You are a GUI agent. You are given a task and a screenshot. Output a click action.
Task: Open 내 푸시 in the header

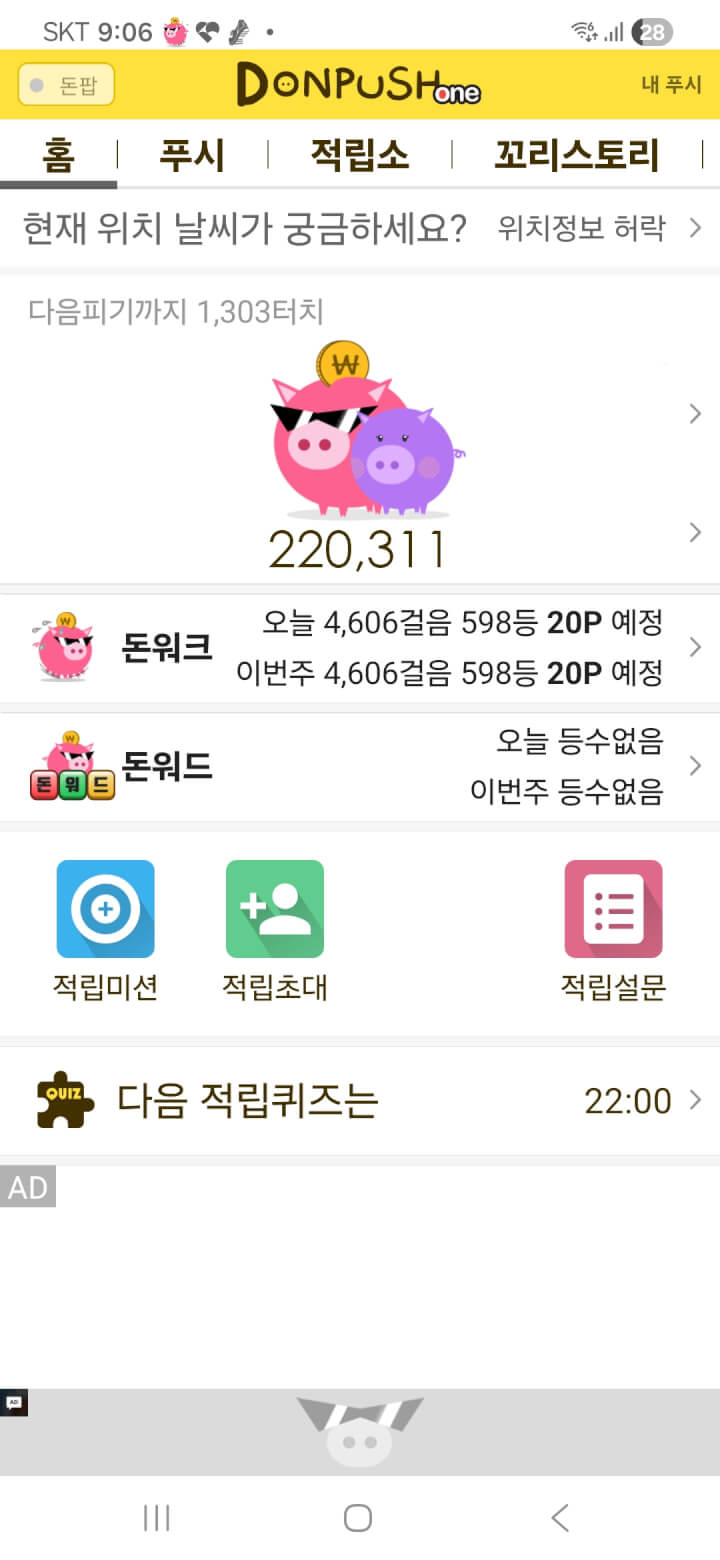[671, 85]
